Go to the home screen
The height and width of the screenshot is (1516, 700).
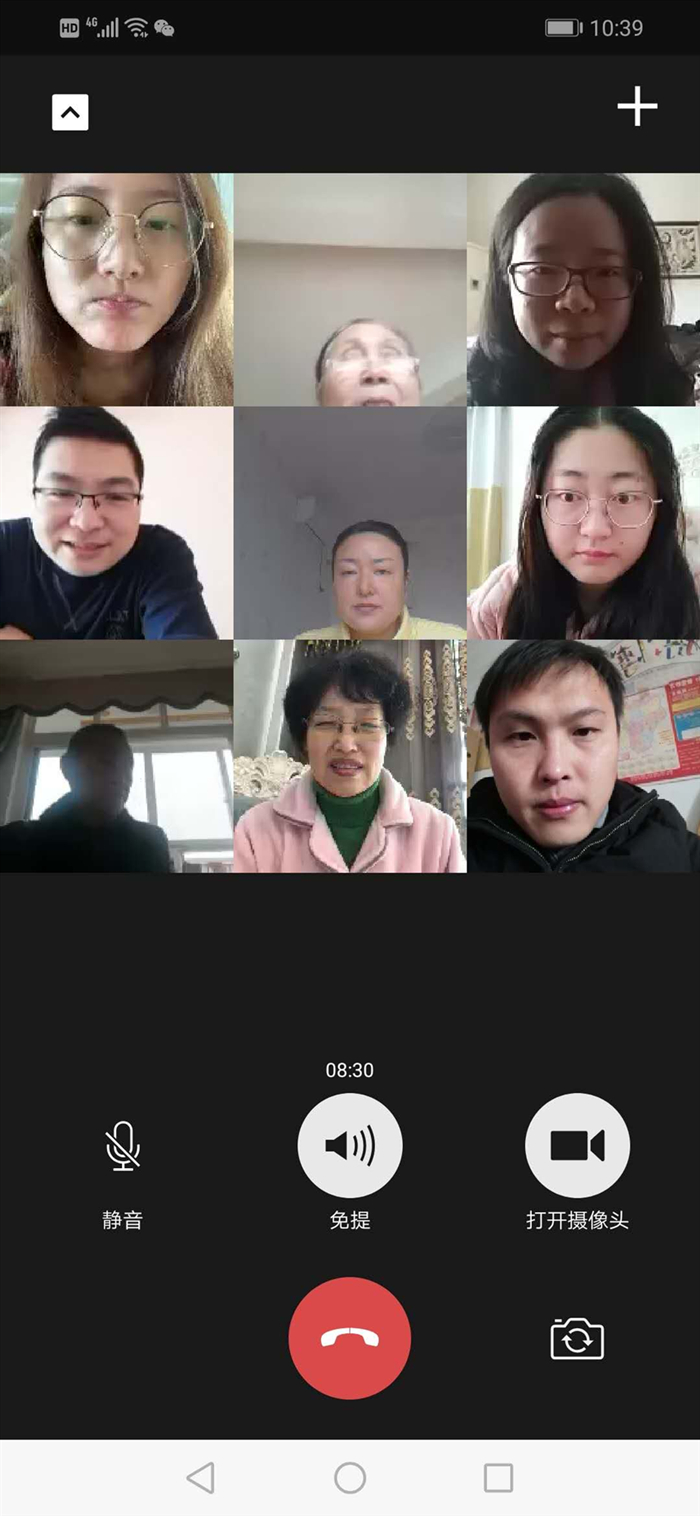[350, 1477]
